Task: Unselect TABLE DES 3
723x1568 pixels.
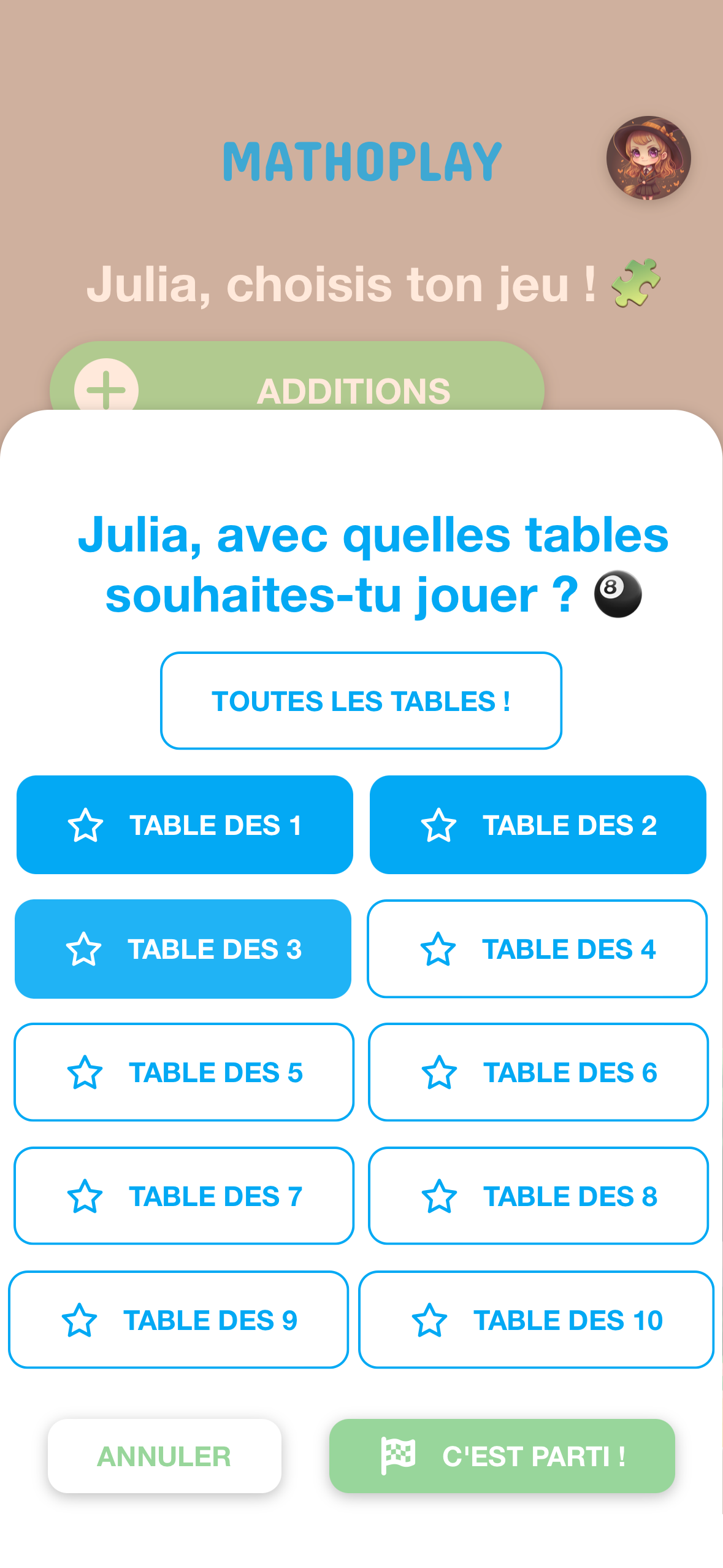Action: pos(183,948)
